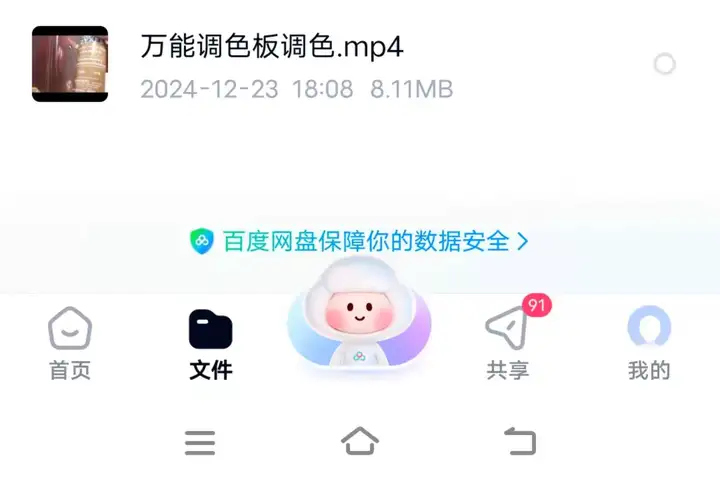The height and width of the screenshot is (485, 720).
Task: Switch to the 共享 tab
Action: point(508,343)
